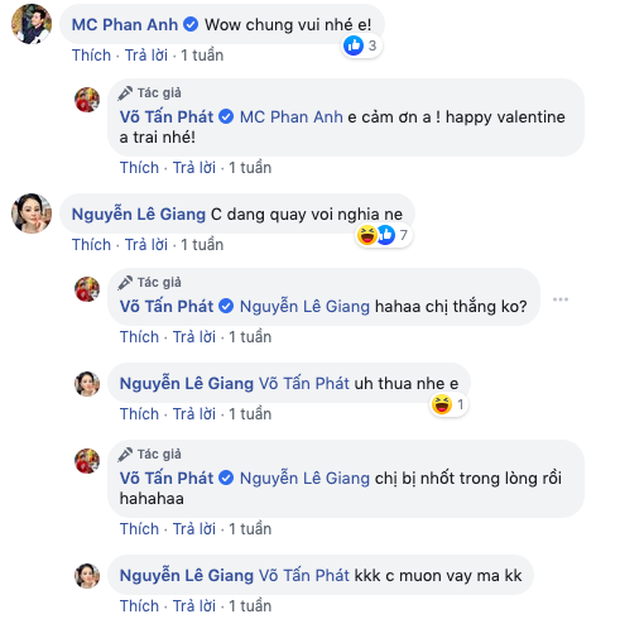
Task: View reactions on 'Wow chung vui nhé e!'
Action: click(362, 45)
